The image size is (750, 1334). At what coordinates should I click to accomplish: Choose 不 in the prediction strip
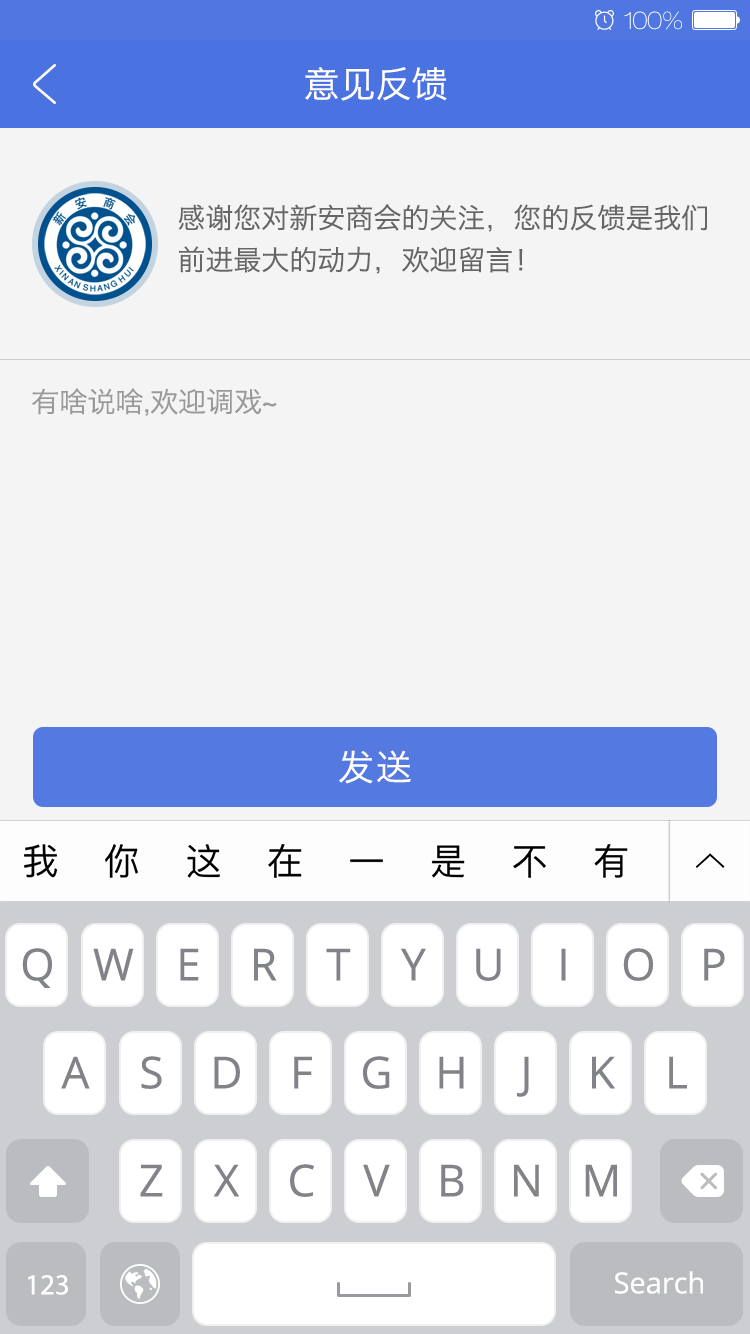click(531, 861)
